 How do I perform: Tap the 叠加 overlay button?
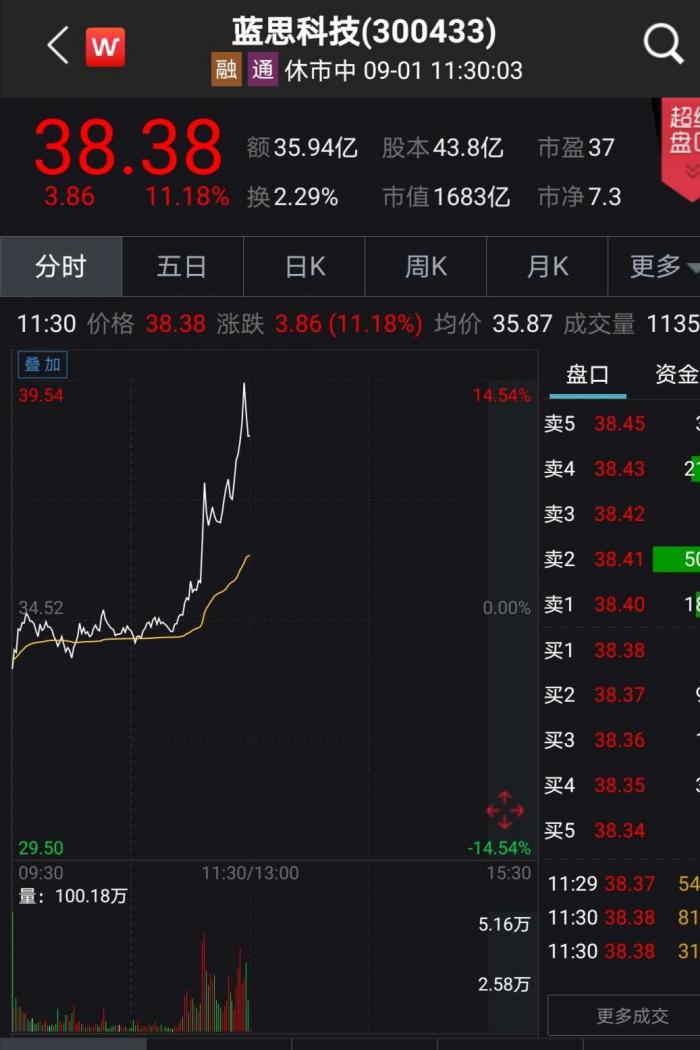tap(42, 365)
